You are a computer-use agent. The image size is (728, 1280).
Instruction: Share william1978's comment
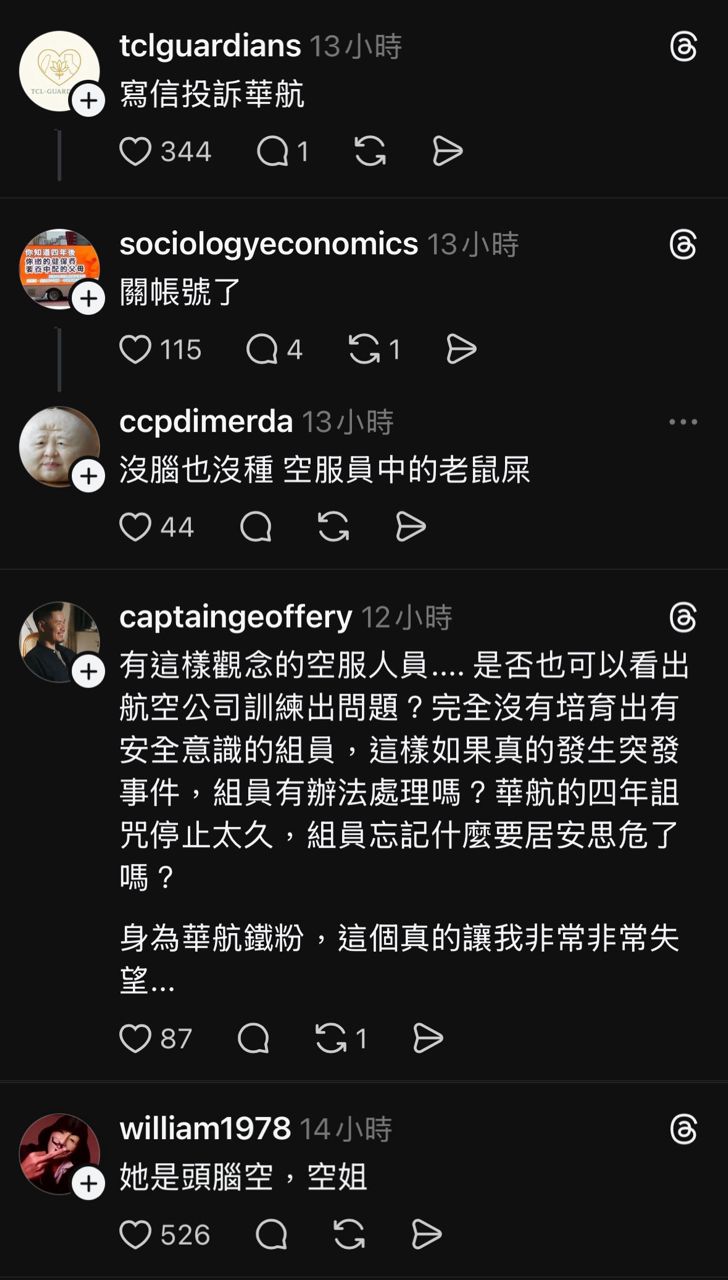coord(426,1234)
